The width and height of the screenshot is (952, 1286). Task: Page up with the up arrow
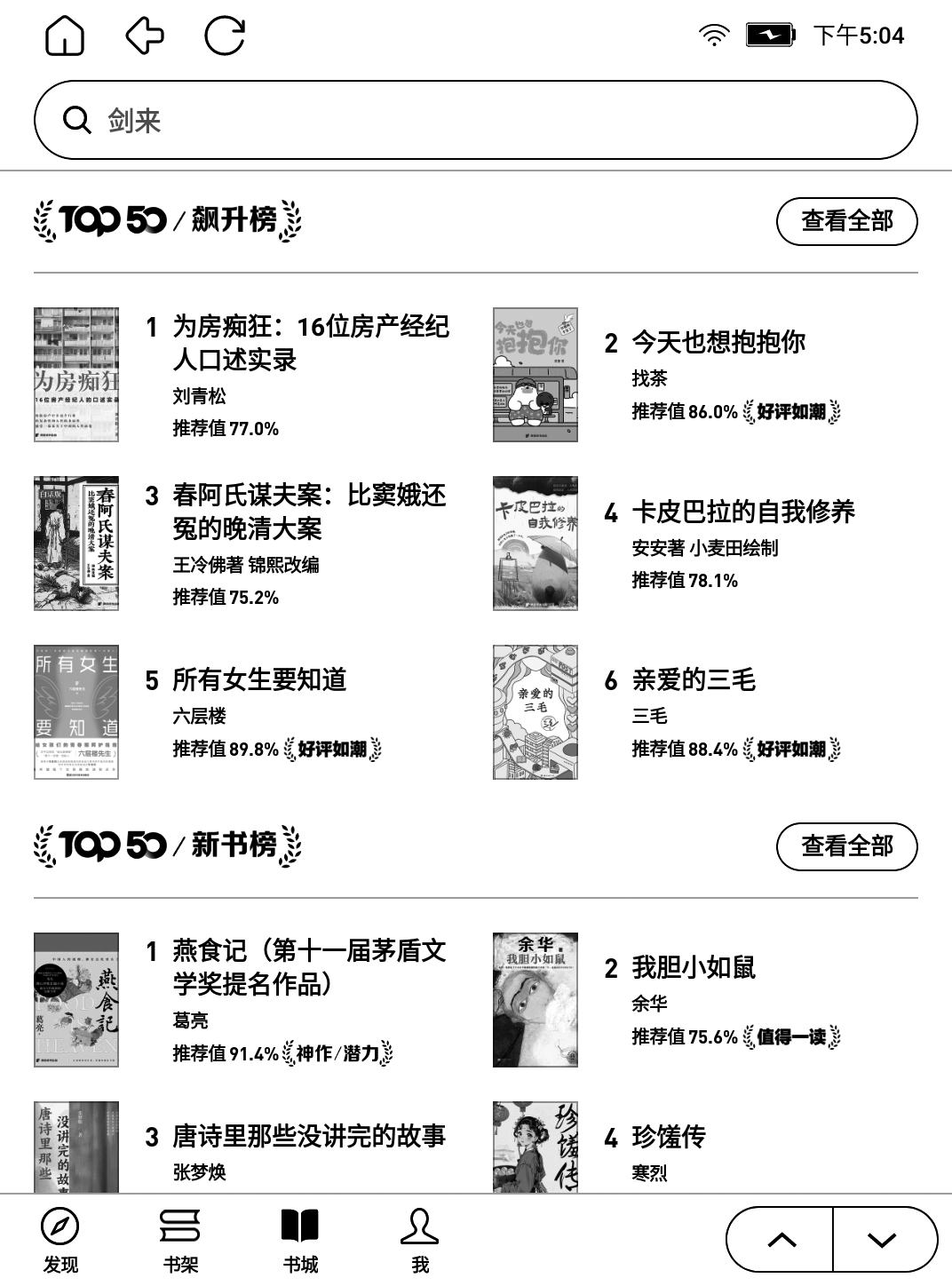coord(781,1240)
